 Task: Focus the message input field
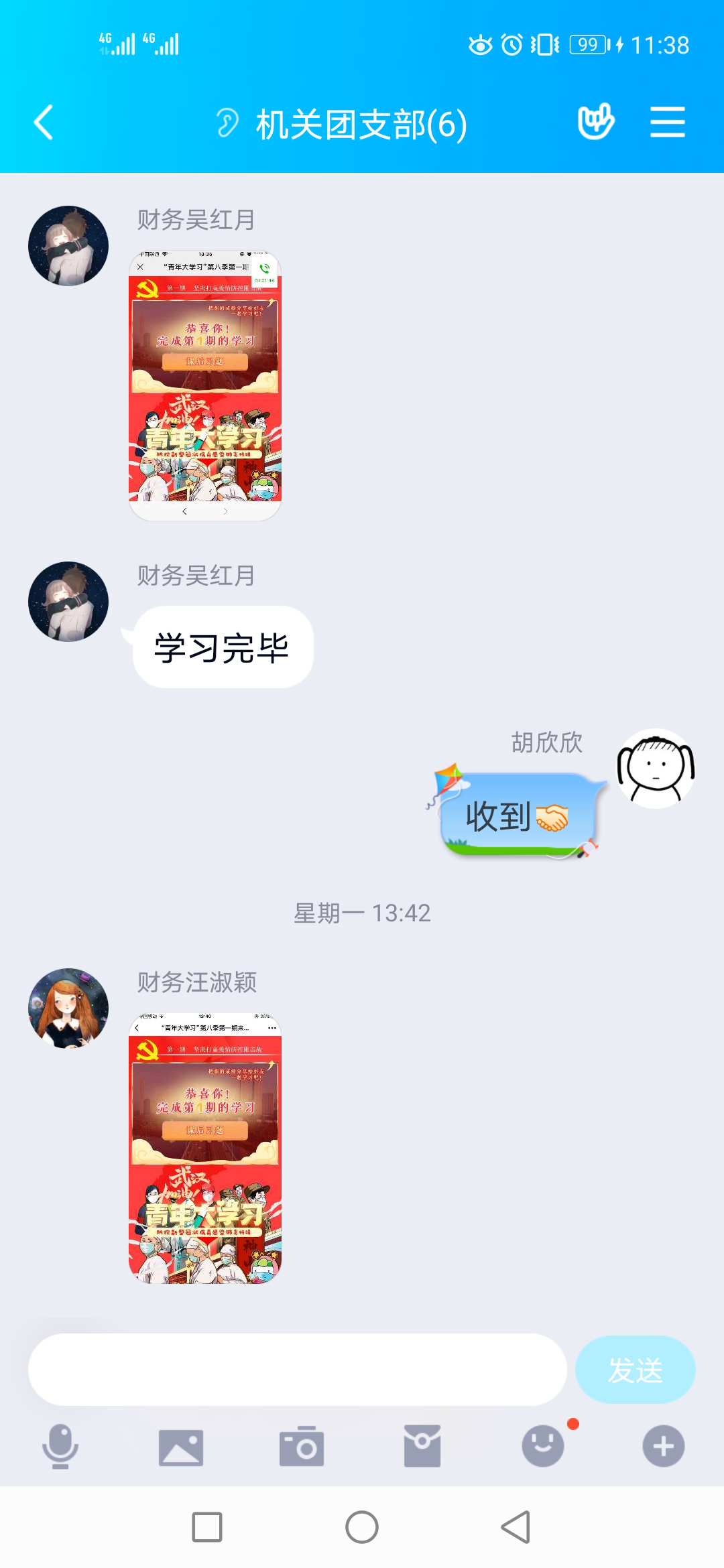298,1370
